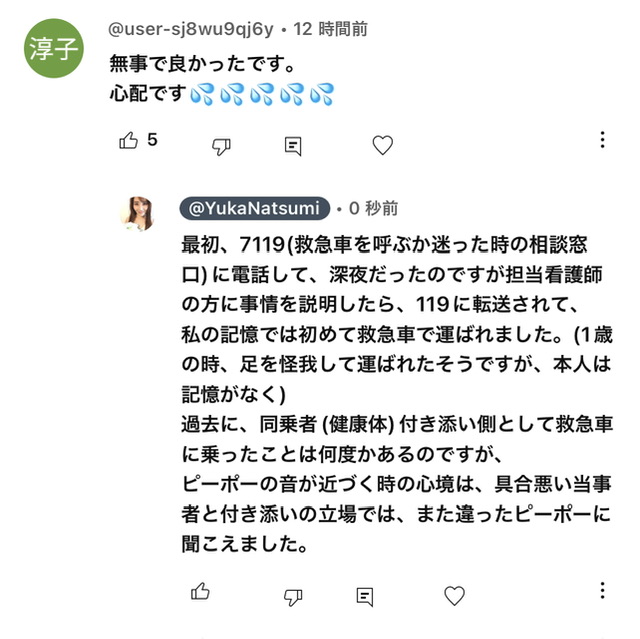Open overflow menu for @user-sj8wu9qj6y's comment
The height and width of the screenshot is (639, 640).
[602, 140]
